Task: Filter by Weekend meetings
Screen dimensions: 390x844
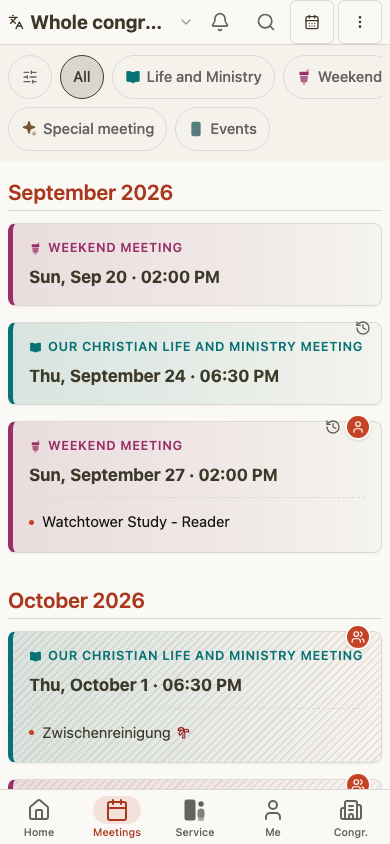Action: pyautogui.click(x=337, y=77)
